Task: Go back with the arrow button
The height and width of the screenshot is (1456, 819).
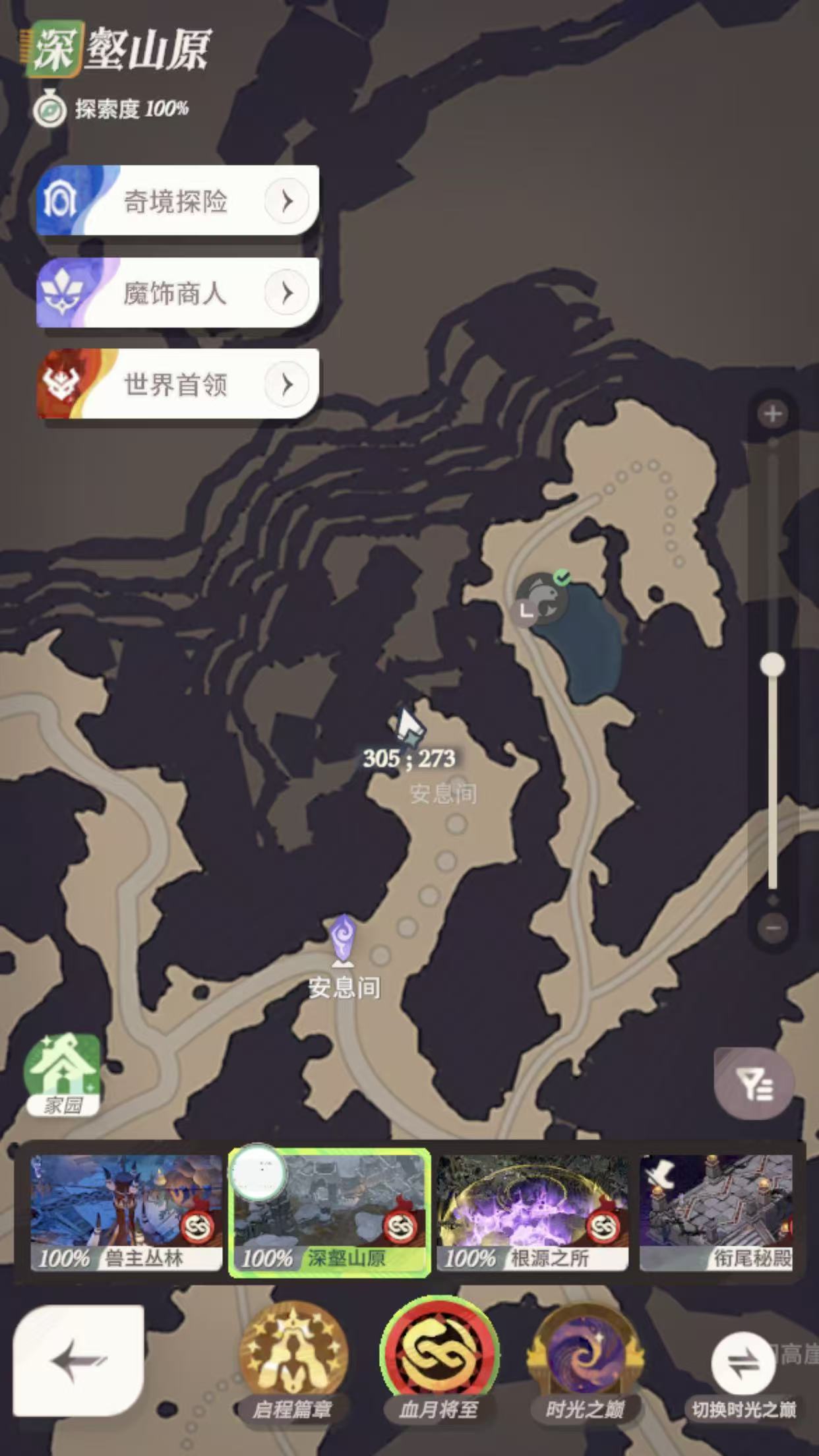Action: tap(78, 1361)
